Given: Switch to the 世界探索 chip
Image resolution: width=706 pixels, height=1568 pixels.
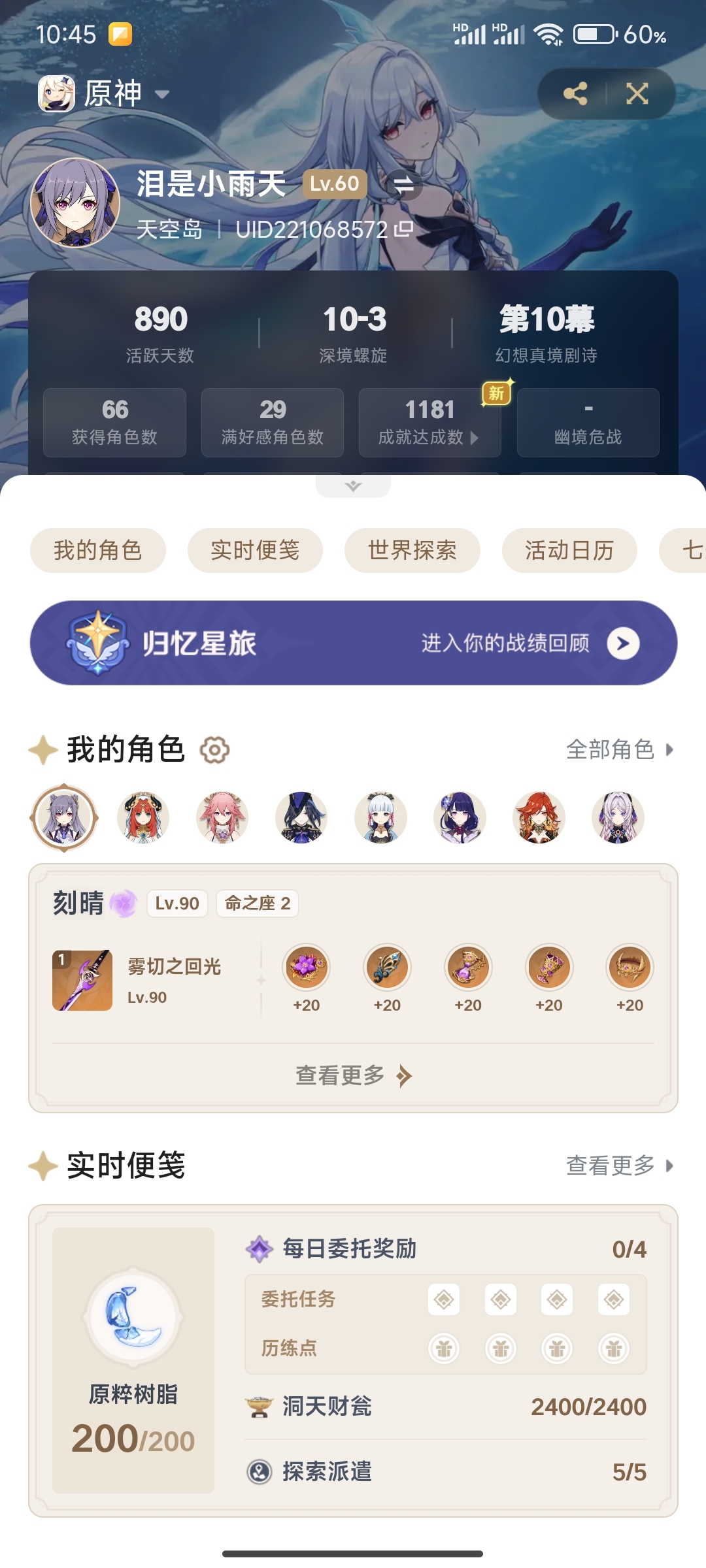Looking at the screenshot, I should click(412, 550).
